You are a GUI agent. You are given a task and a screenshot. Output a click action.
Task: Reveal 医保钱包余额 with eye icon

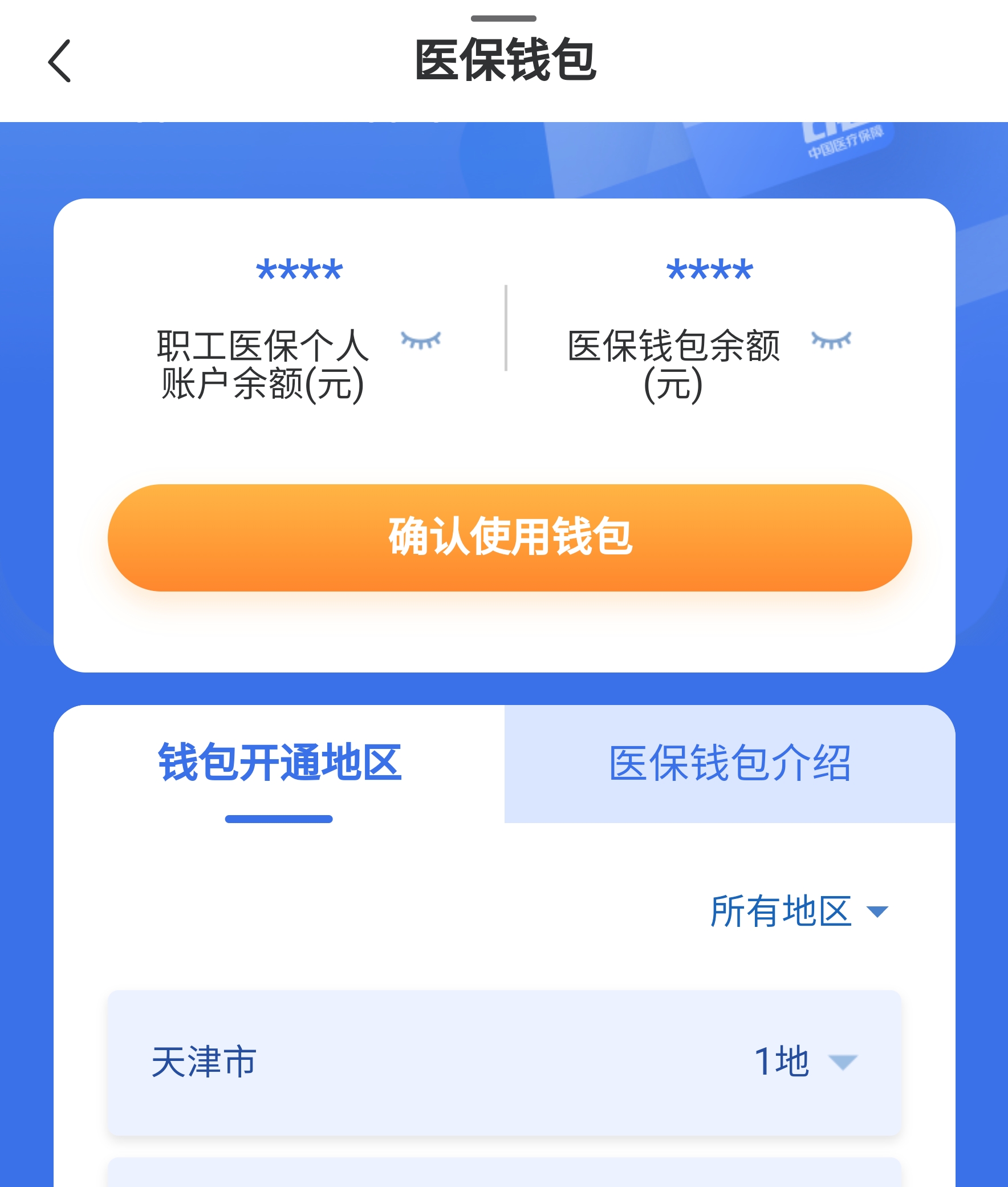[x=831, y=341]
